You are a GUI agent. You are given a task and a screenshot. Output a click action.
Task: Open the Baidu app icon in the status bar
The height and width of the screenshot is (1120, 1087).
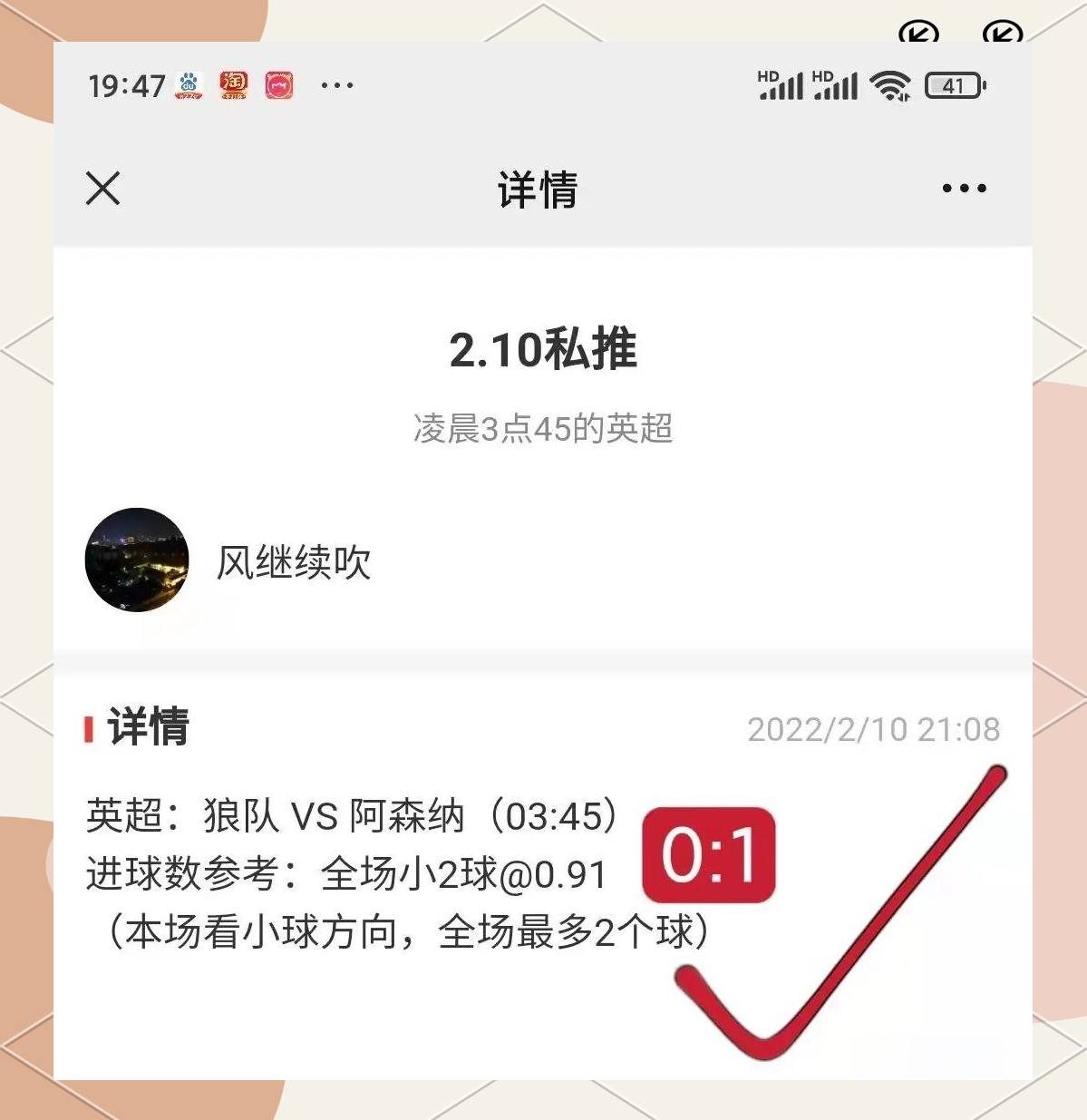(x=188, y=84)
